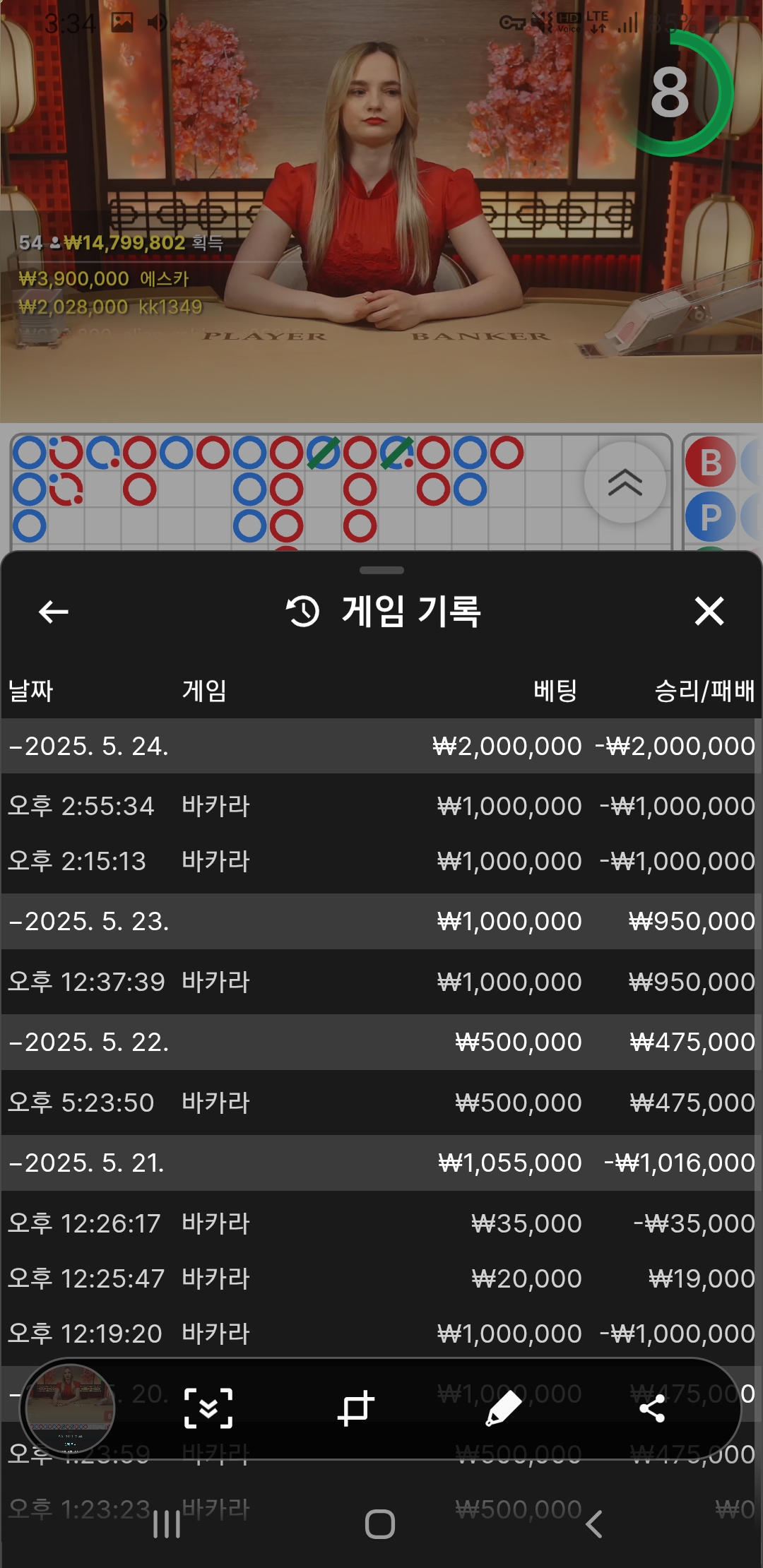This screenshot has width=763, height=1568.
Task: Open the 오후 2:15:13 baccarat record
Action: click(381, 862)
